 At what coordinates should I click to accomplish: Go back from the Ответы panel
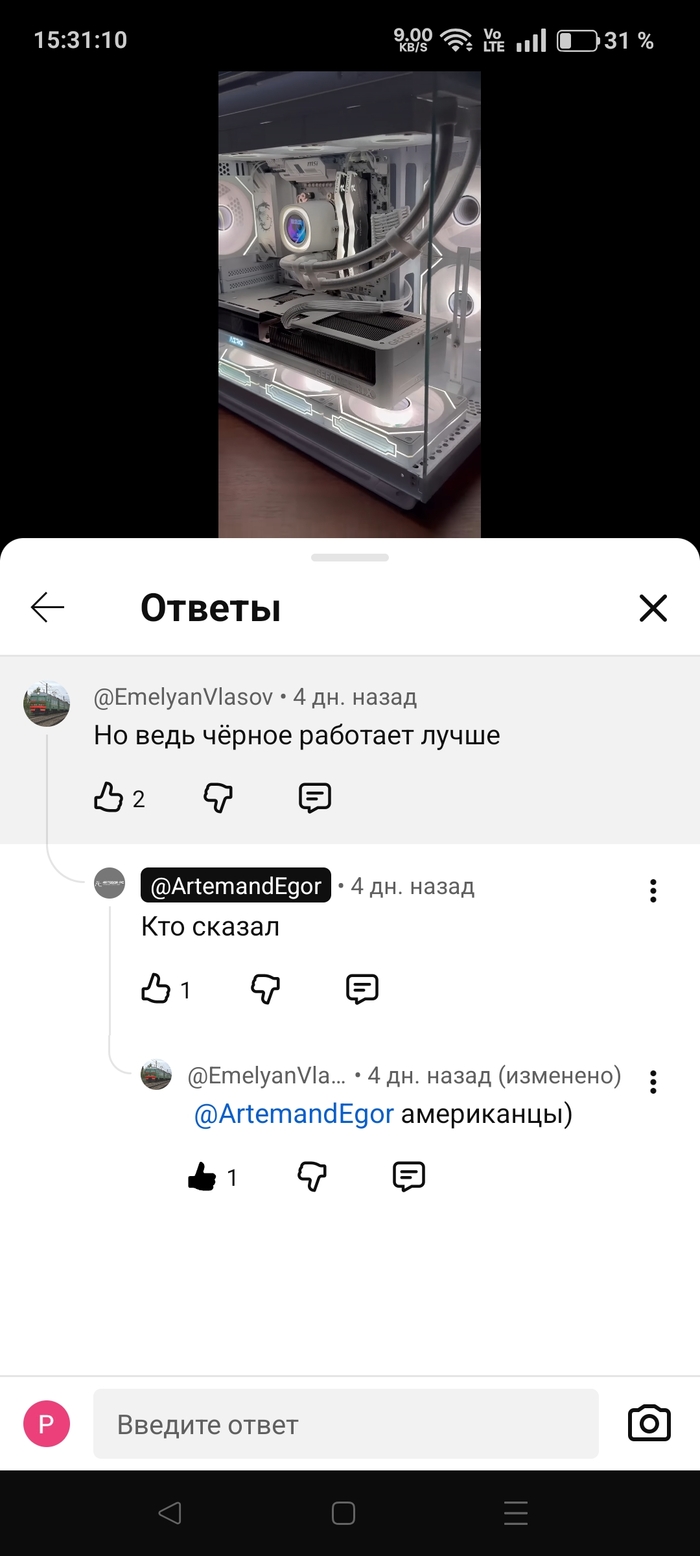click(x=47, y=607)
